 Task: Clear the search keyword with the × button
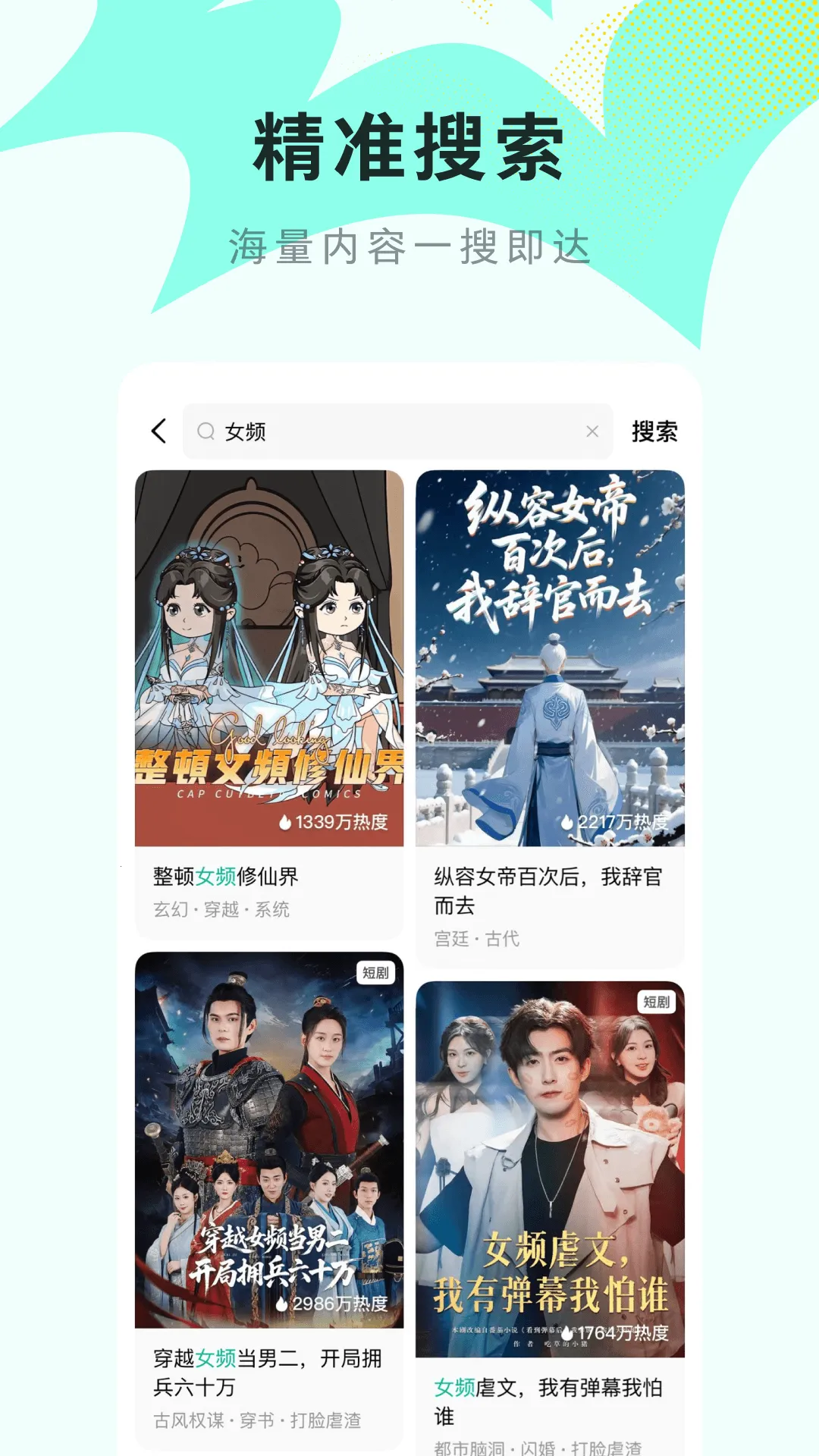click(x=593, y=430)
